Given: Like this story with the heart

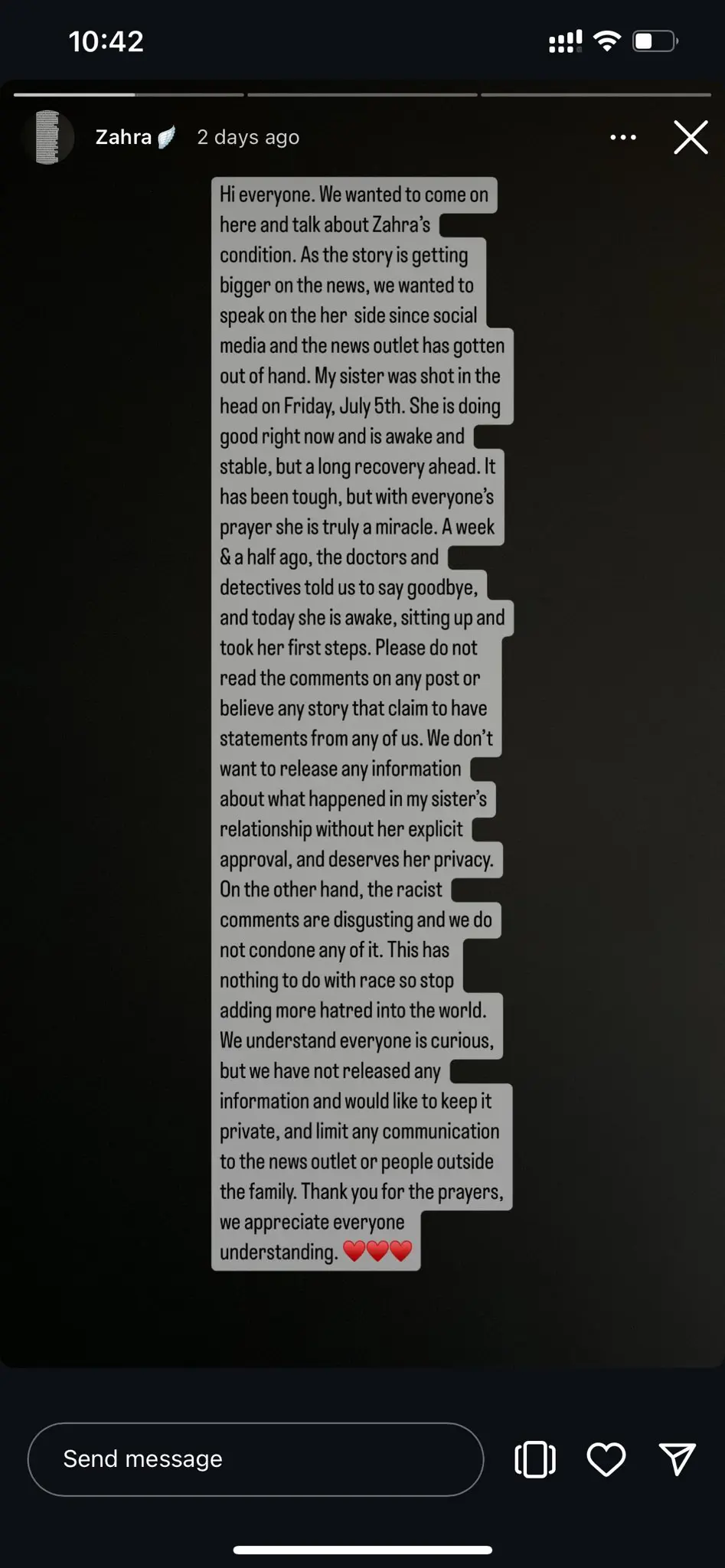Looking at the screenshot, I should coord(606,1459).
